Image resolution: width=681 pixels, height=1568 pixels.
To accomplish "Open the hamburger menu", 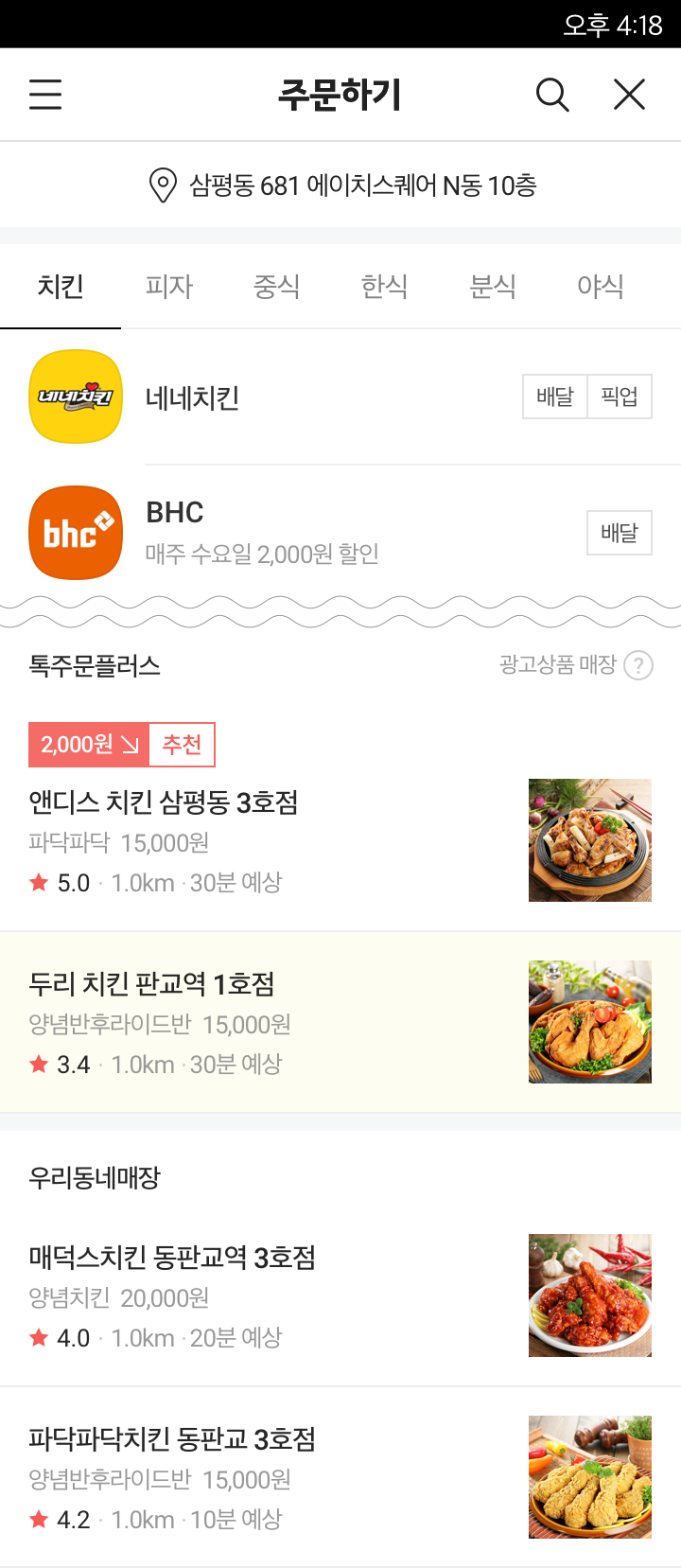I will click(45, 95).
